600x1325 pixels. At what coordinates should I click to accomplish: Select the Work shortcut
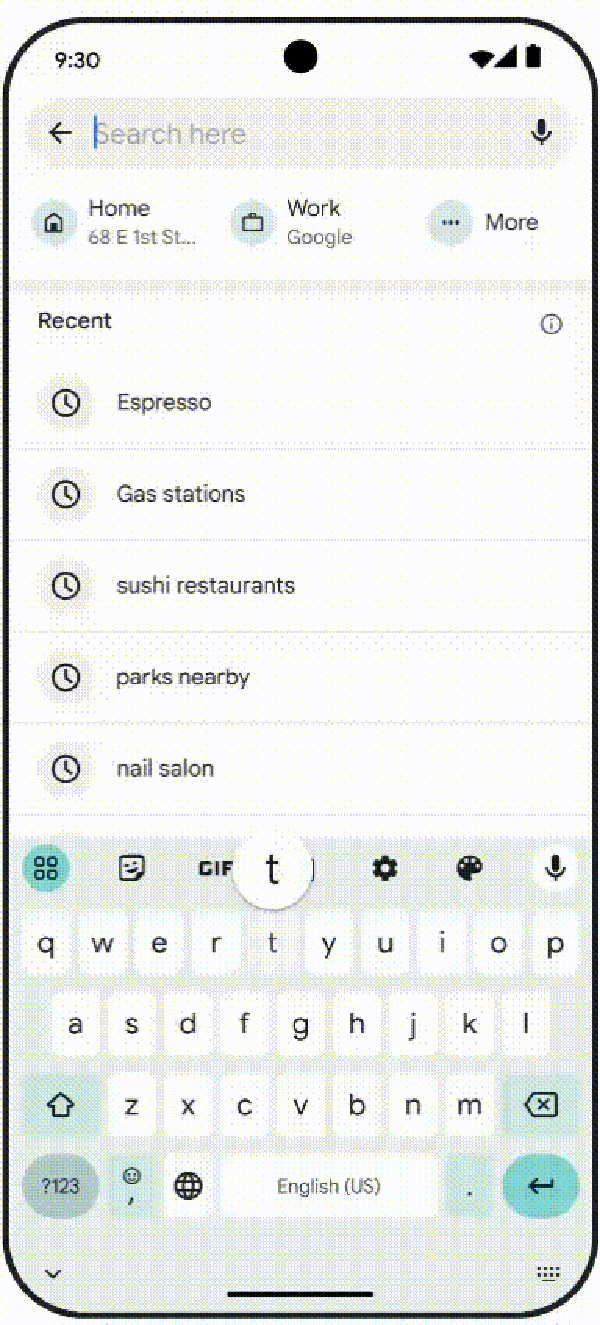(x=295, y=222)
